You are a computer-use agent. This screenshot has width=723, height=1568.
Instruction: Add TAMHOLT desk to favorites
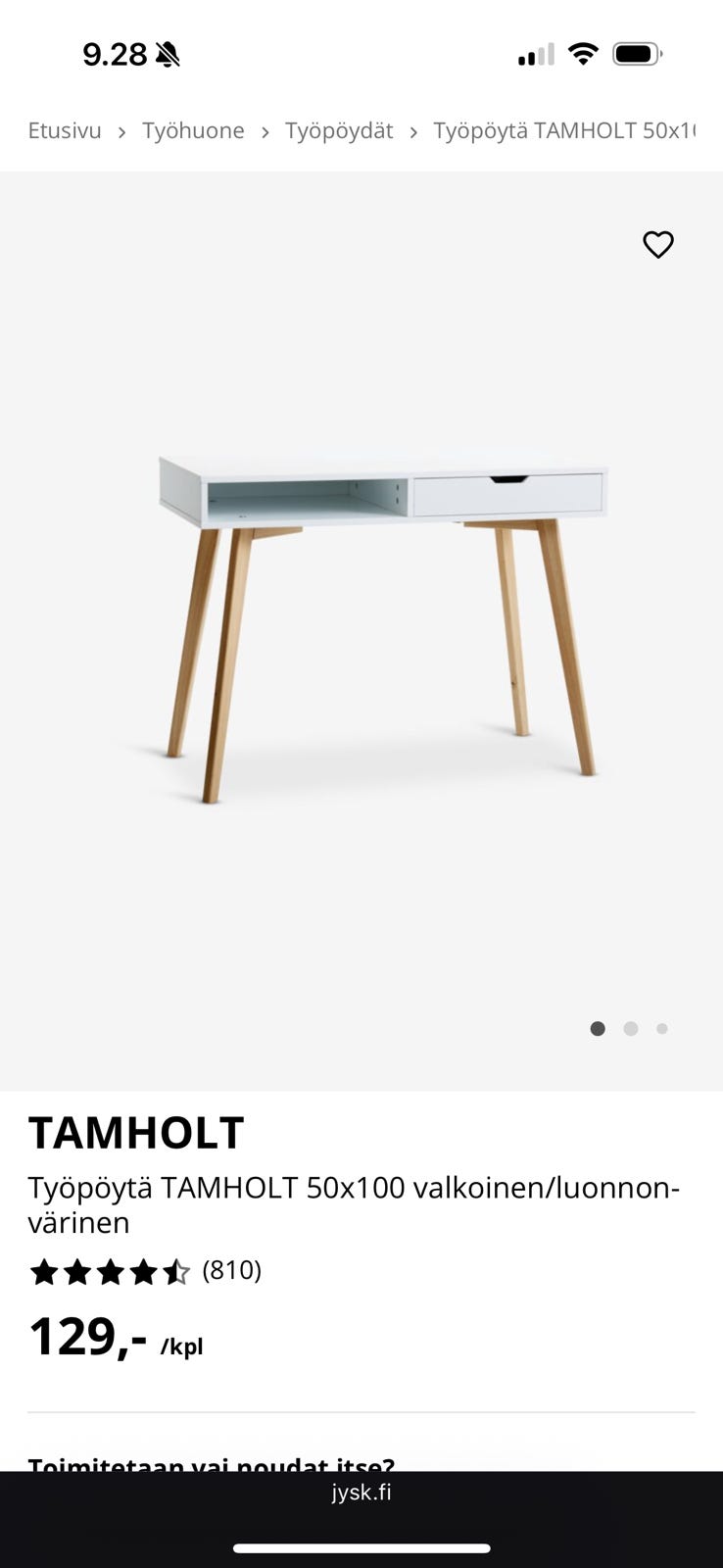657,244
